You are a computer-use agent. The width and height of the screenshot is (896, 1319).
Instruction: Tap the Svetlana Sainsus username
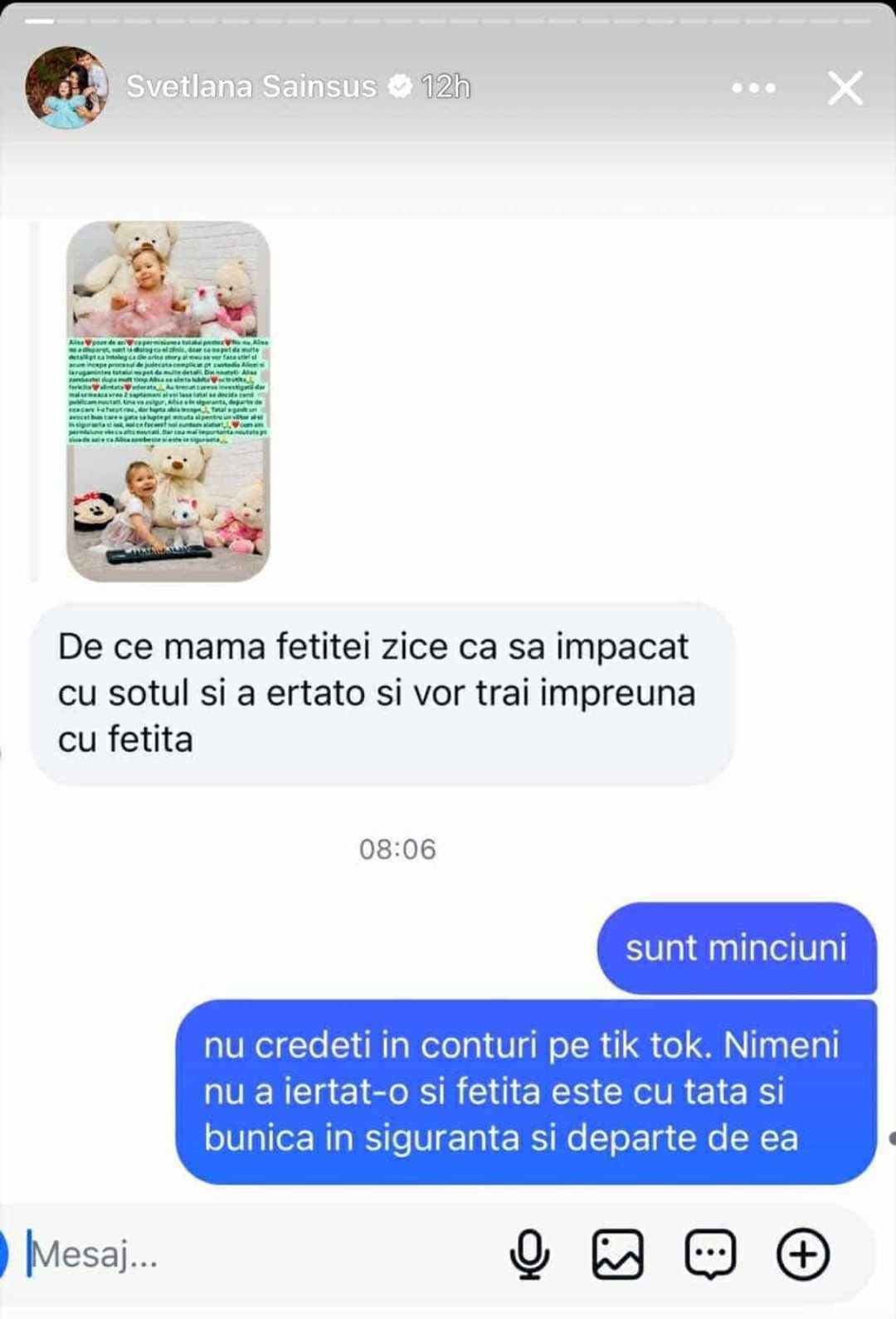coord(251,86)
